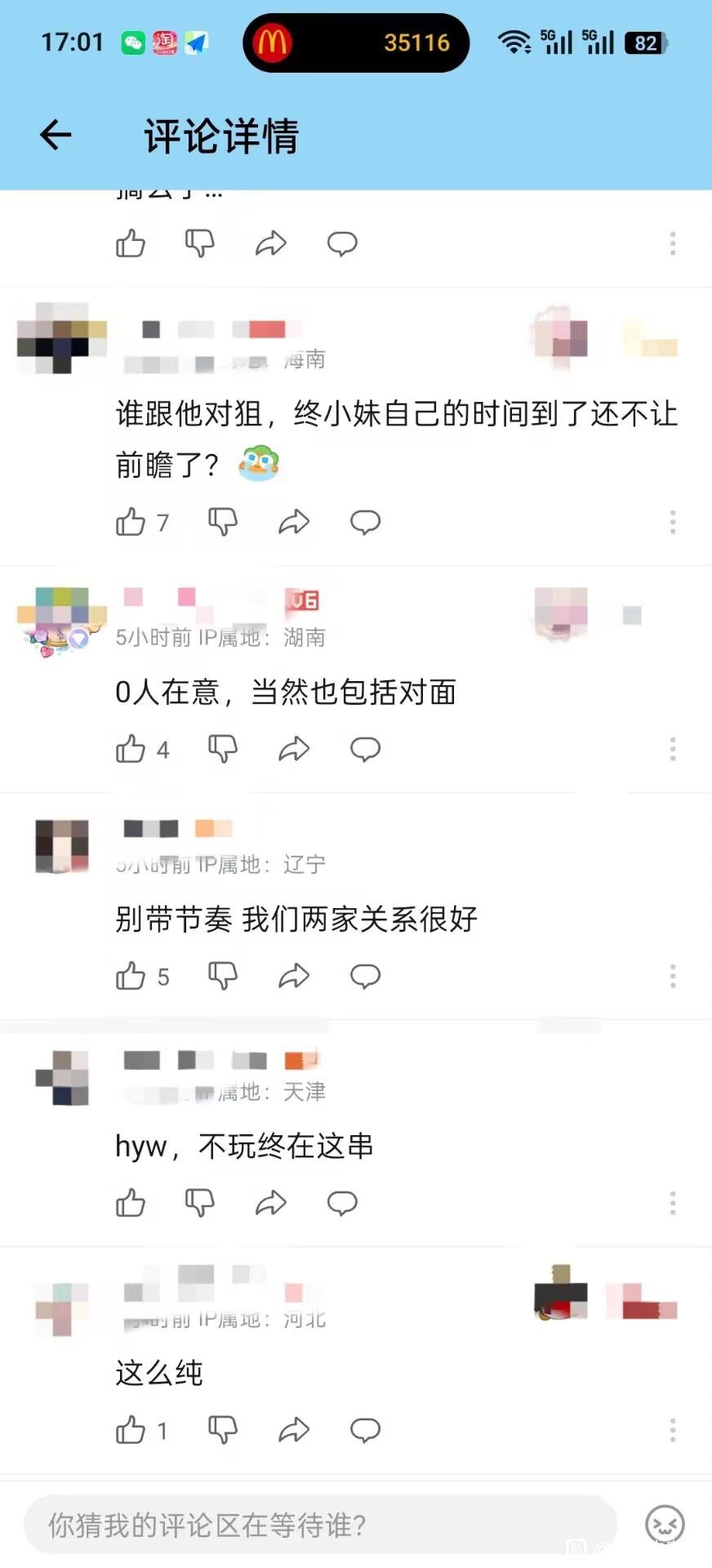This screenshot has height=1568, width=712.
Task: Dislike the comment hyw，不玩终在这串
Action: click(199, 1203)
